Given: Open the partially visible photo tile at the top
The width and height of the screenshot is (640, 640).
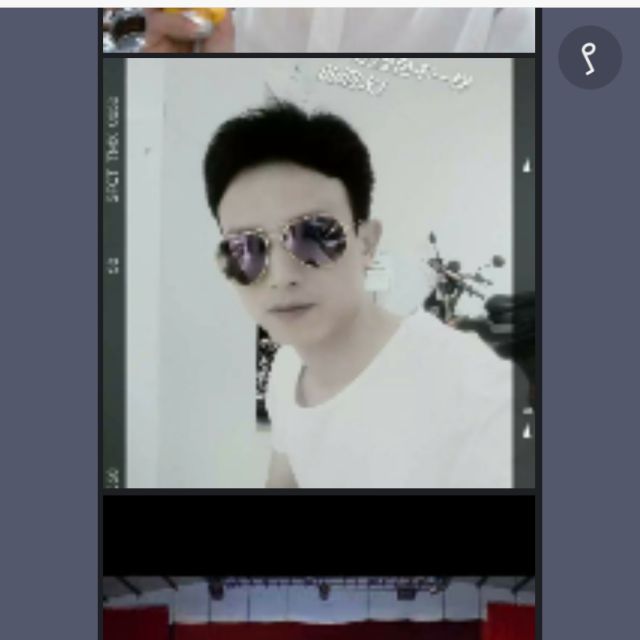Looking at the screenshot, I should tap(319, 30).
